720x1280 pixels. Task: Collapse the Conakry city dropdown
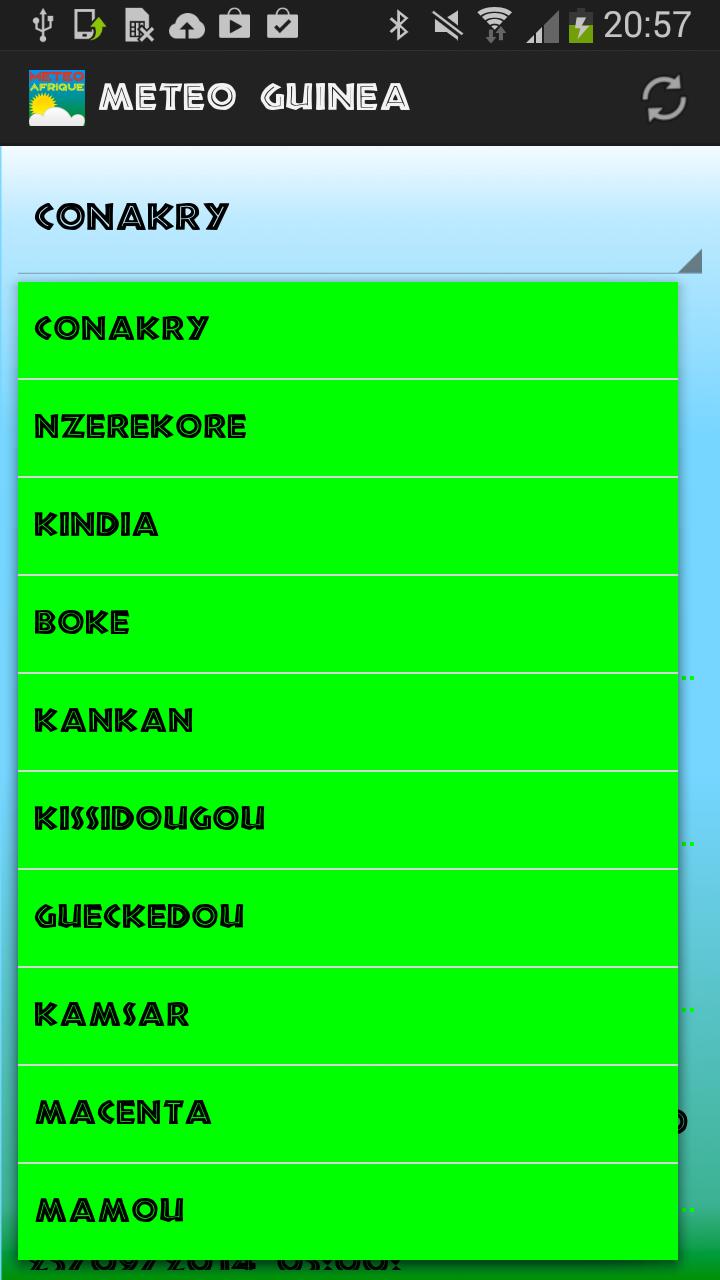pos(360,218)
